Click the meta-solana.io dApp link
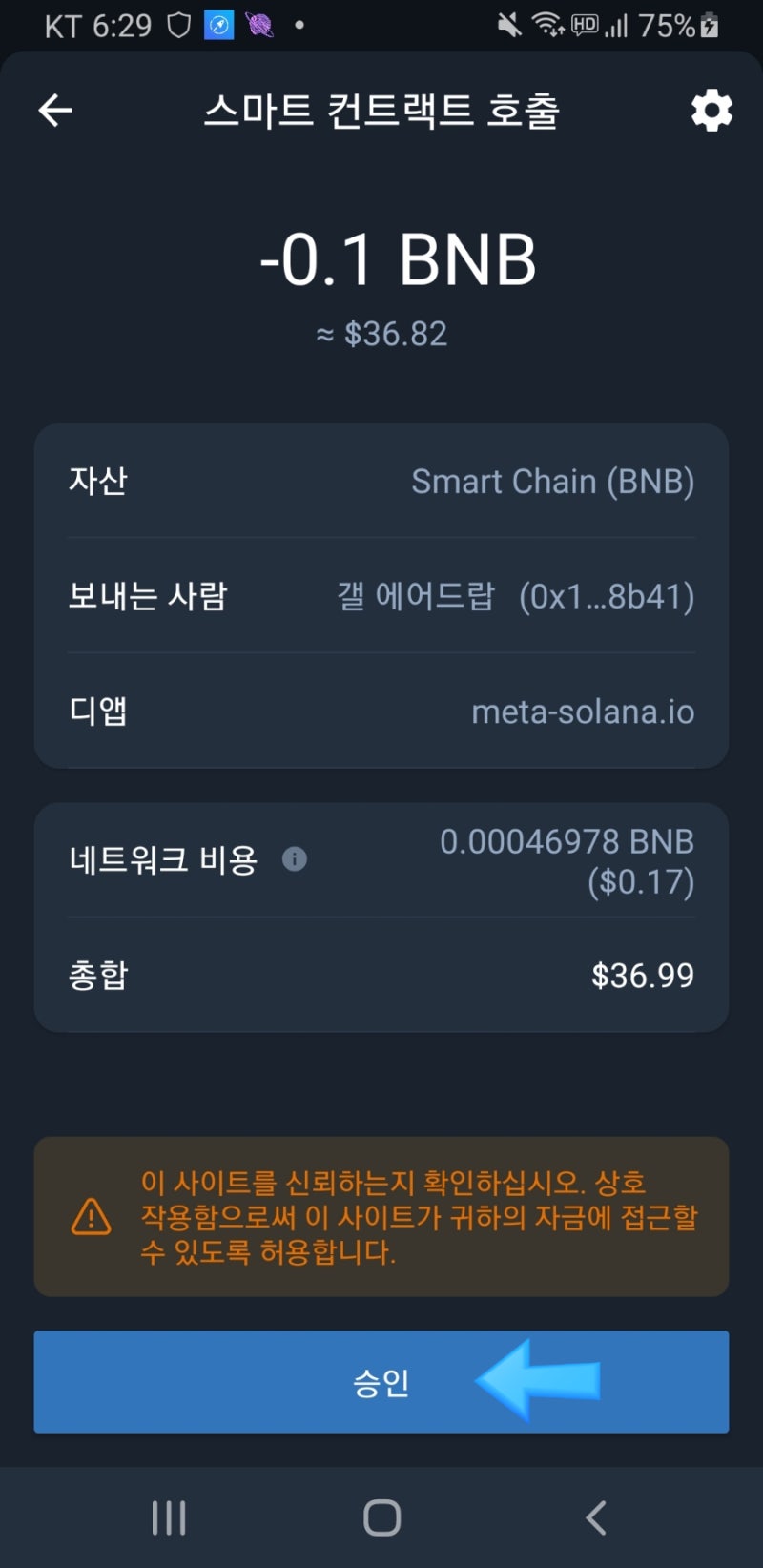 click(x=582, y=712)
